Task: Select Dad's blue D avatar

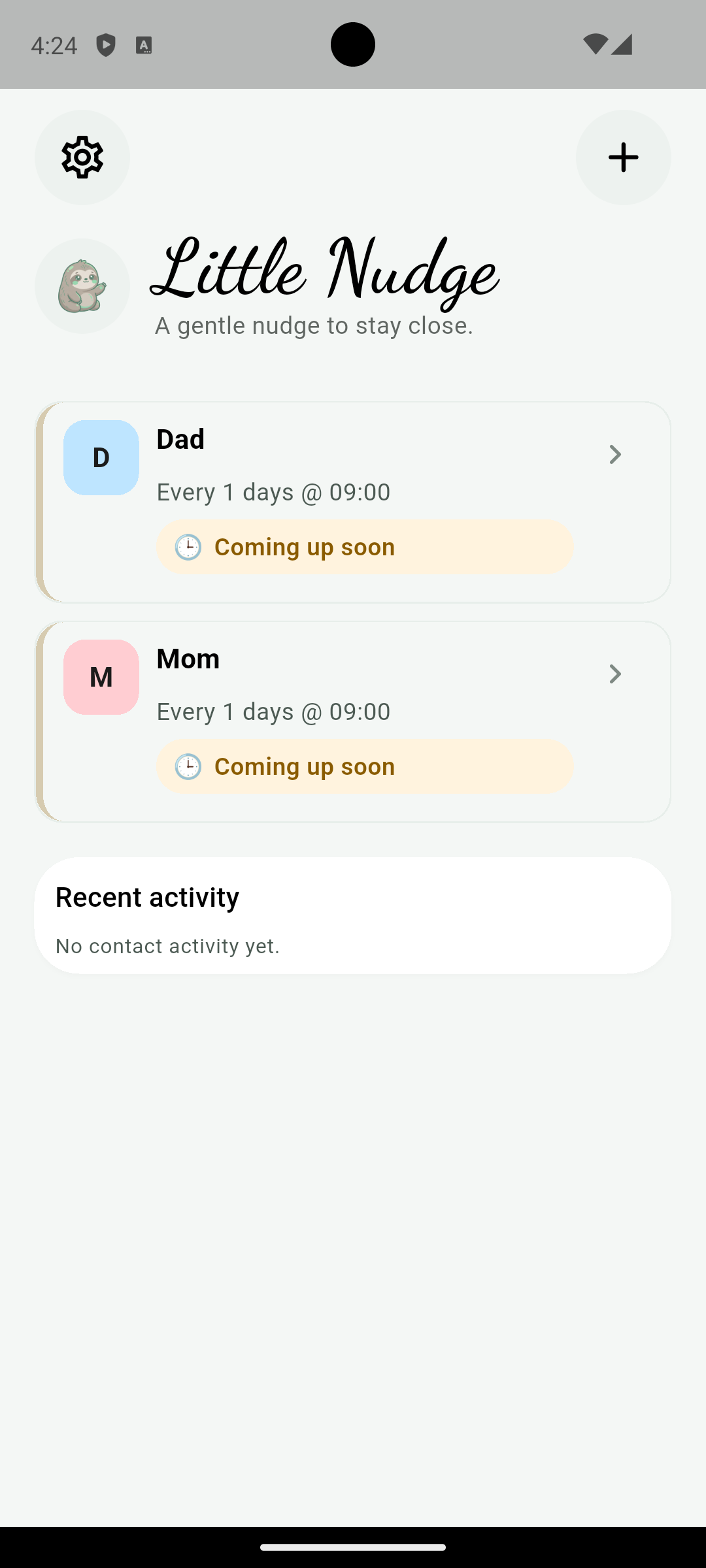Action: point(101,457)
